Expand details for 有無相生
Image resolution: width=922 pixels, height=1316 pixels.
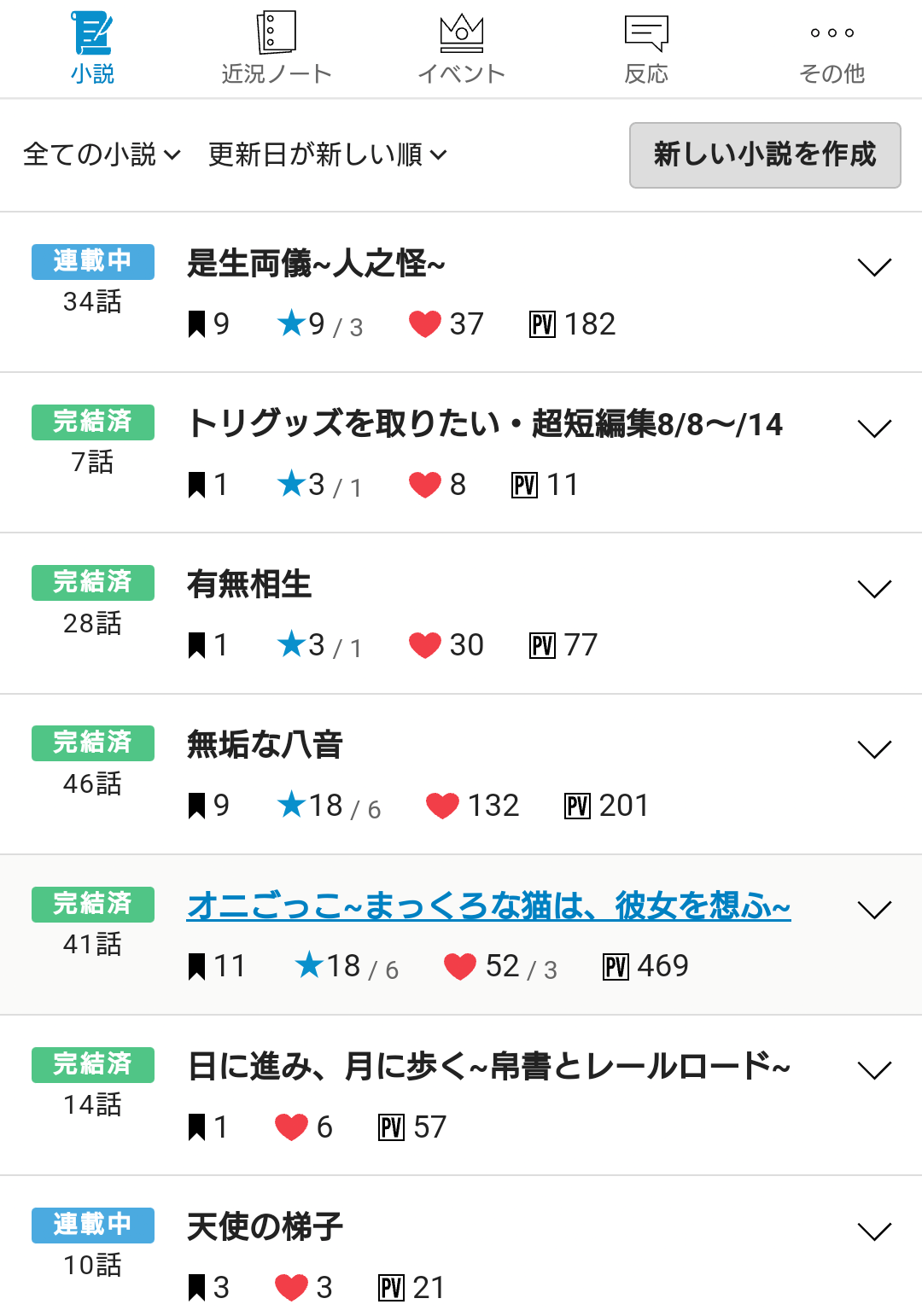(x=874, y=588)
